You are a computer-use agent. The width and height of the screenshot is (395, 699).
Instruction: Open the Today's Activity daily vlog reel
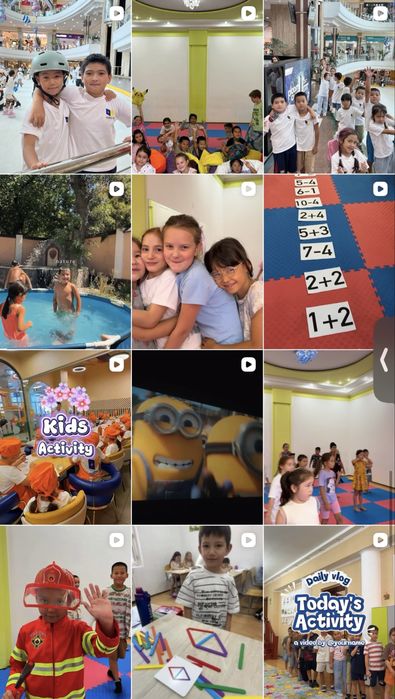click(x=329, y=612)
